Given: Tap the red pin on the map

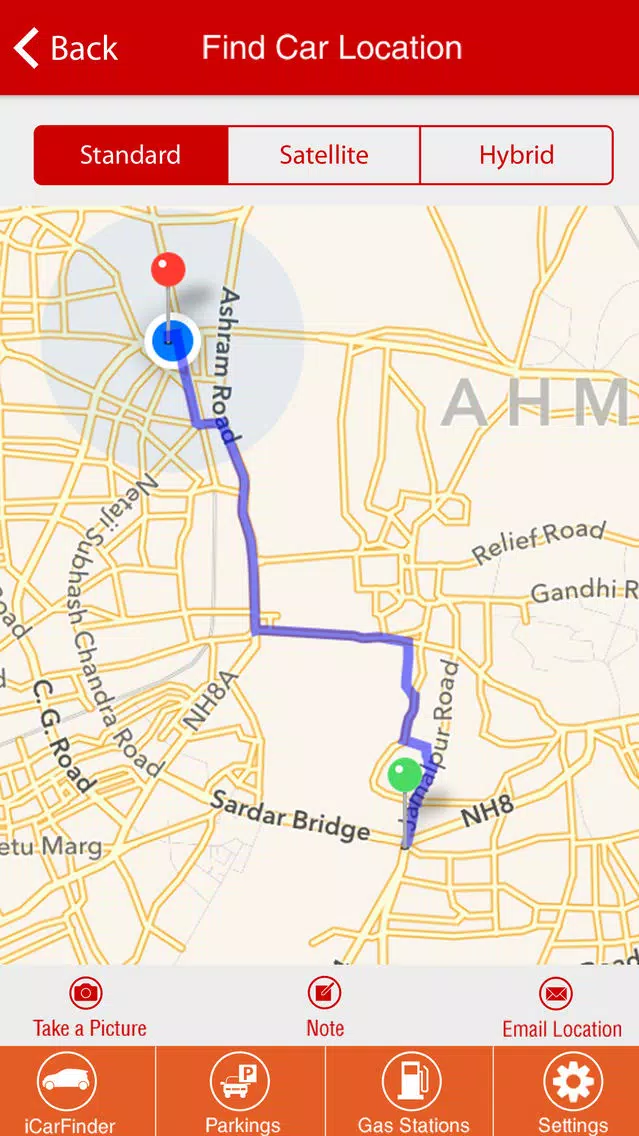Looking at the screenshot, I should (x=168, y=270).
